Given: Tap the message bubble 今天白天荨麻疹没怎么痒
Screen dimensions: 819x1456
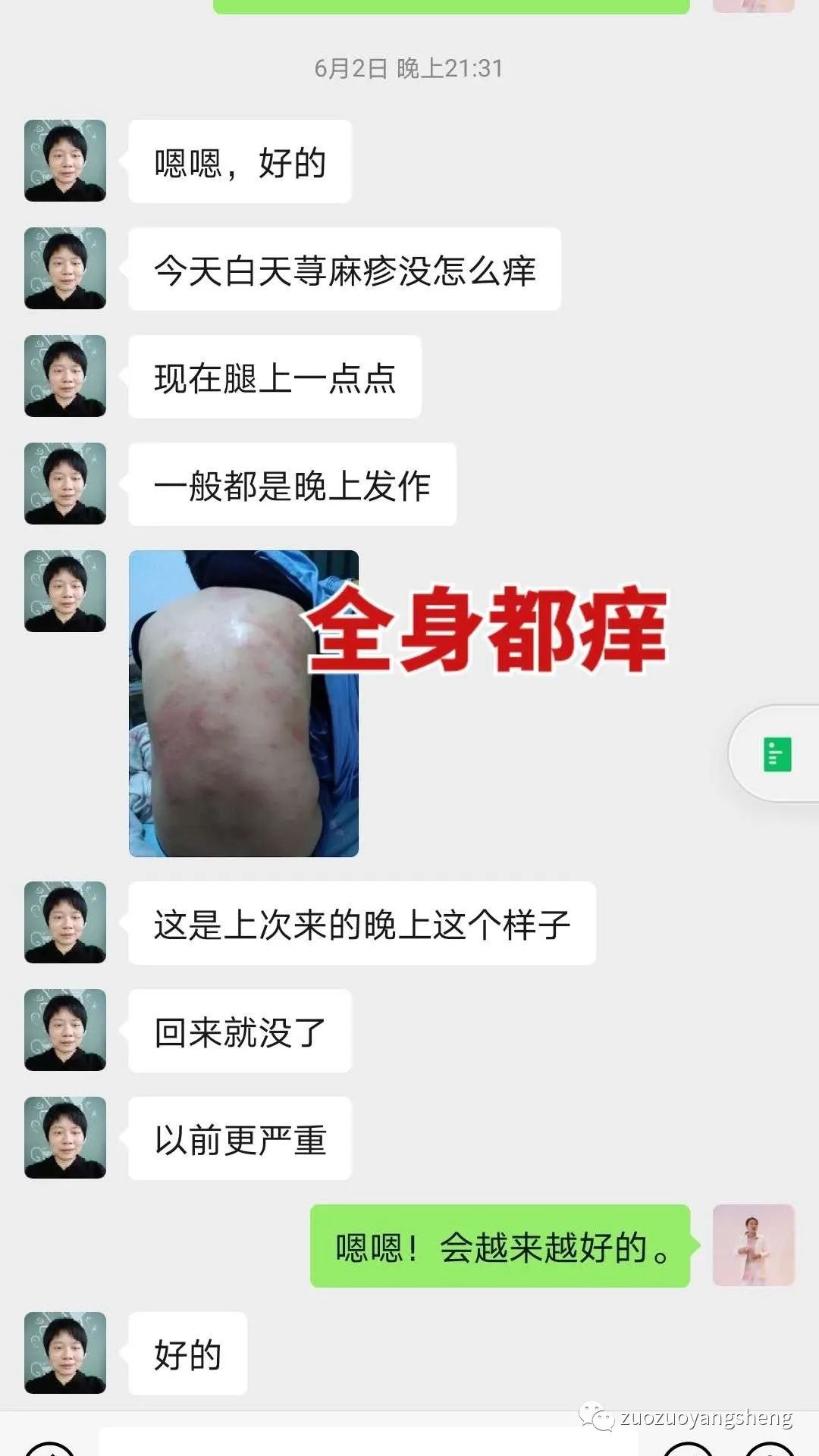Looking at the screenshot, I should 345,270.
